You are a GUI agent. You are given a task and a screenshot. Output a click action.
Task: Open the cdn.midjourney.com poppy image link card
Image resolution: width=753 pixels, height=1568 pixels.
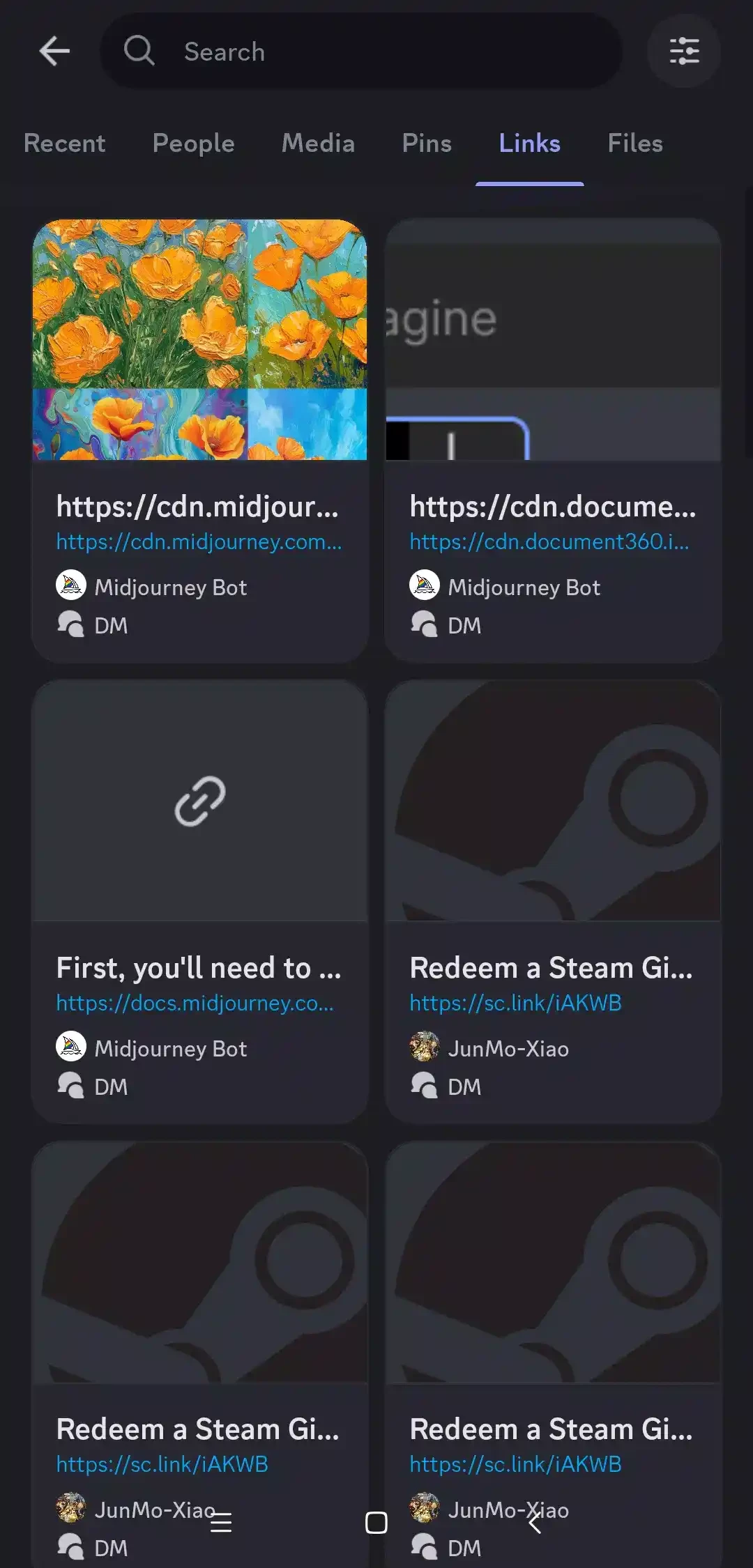point(199,439)
